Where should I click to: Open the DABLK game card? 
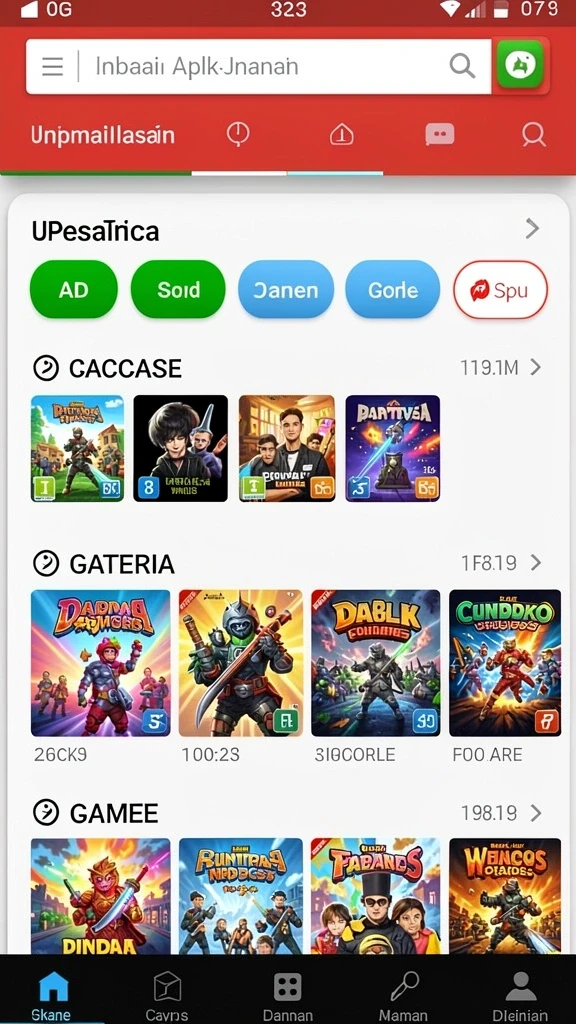[x=376, y=663]
